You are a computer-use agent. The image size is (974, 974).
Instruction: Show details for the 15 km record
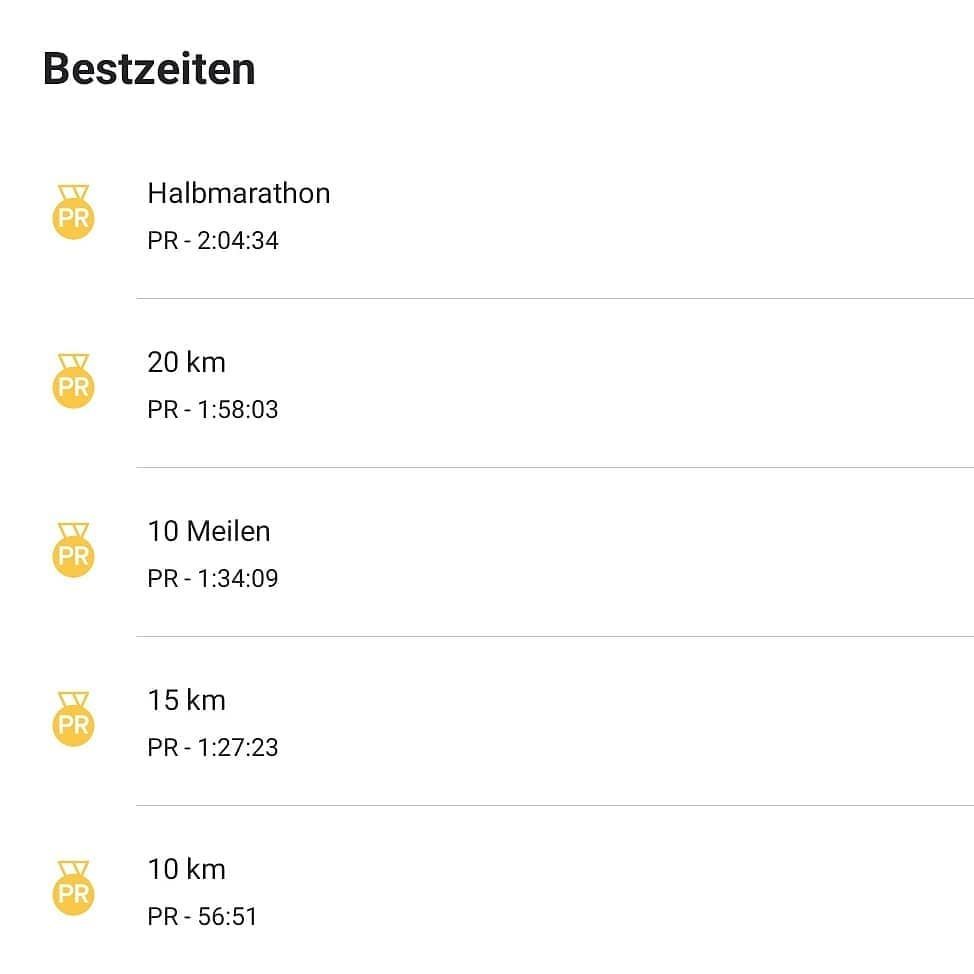[x=212, y=722]
